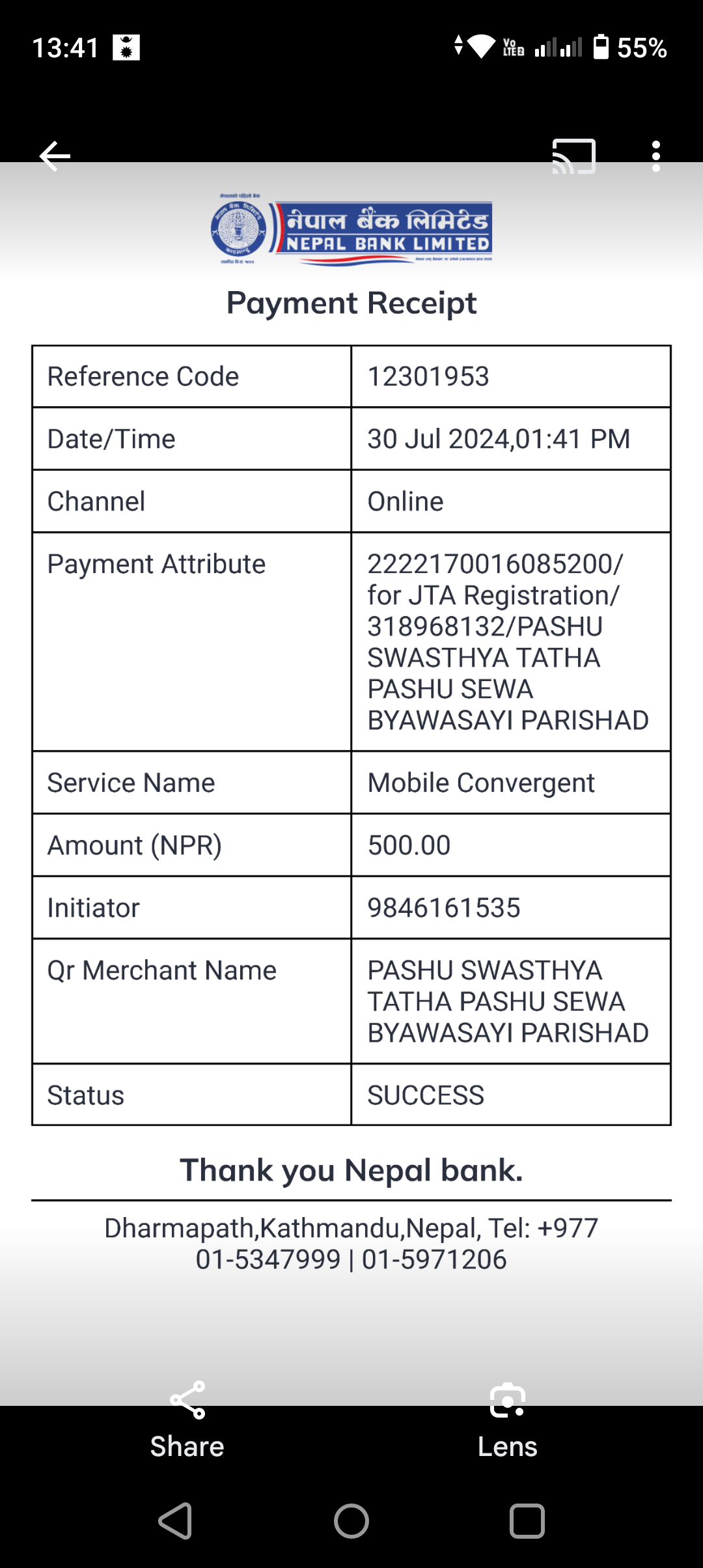Share the payment receipt image
The width and height of the screenshot is (703, 1568).
187,1420
